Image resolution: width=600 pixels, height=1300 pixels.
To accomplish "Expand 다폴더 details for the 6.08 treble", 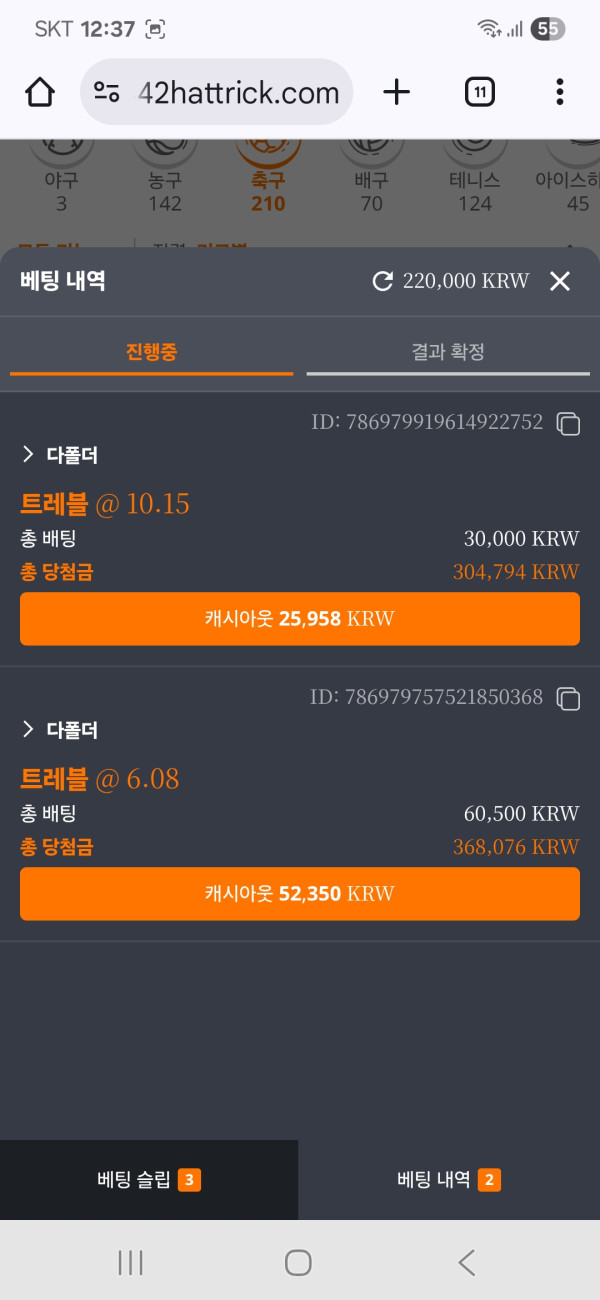I will click(60, 730).
